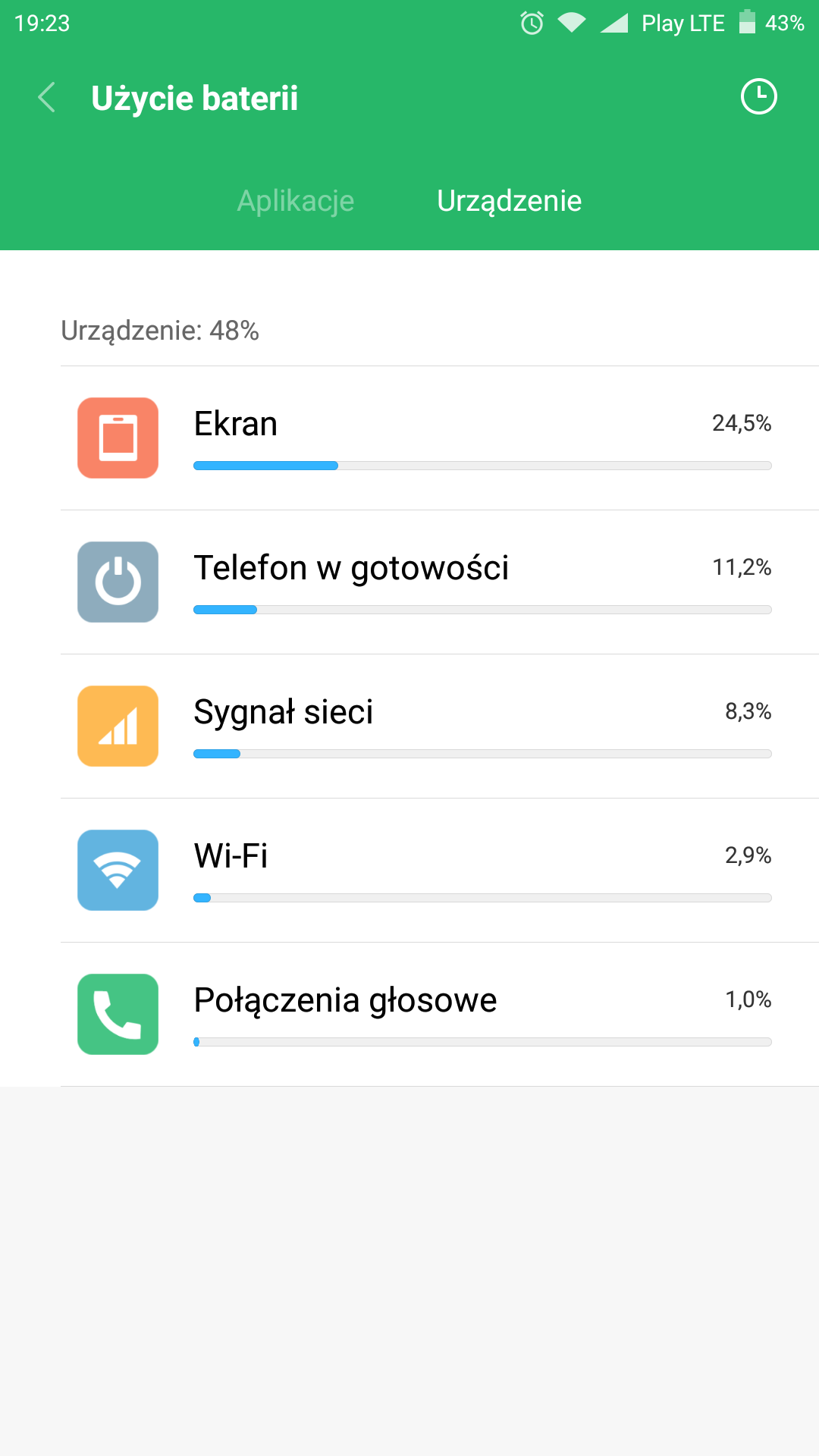819x1456 pixels.
Task: Open the battery history clock icon
Action: [x=758, y=97]
